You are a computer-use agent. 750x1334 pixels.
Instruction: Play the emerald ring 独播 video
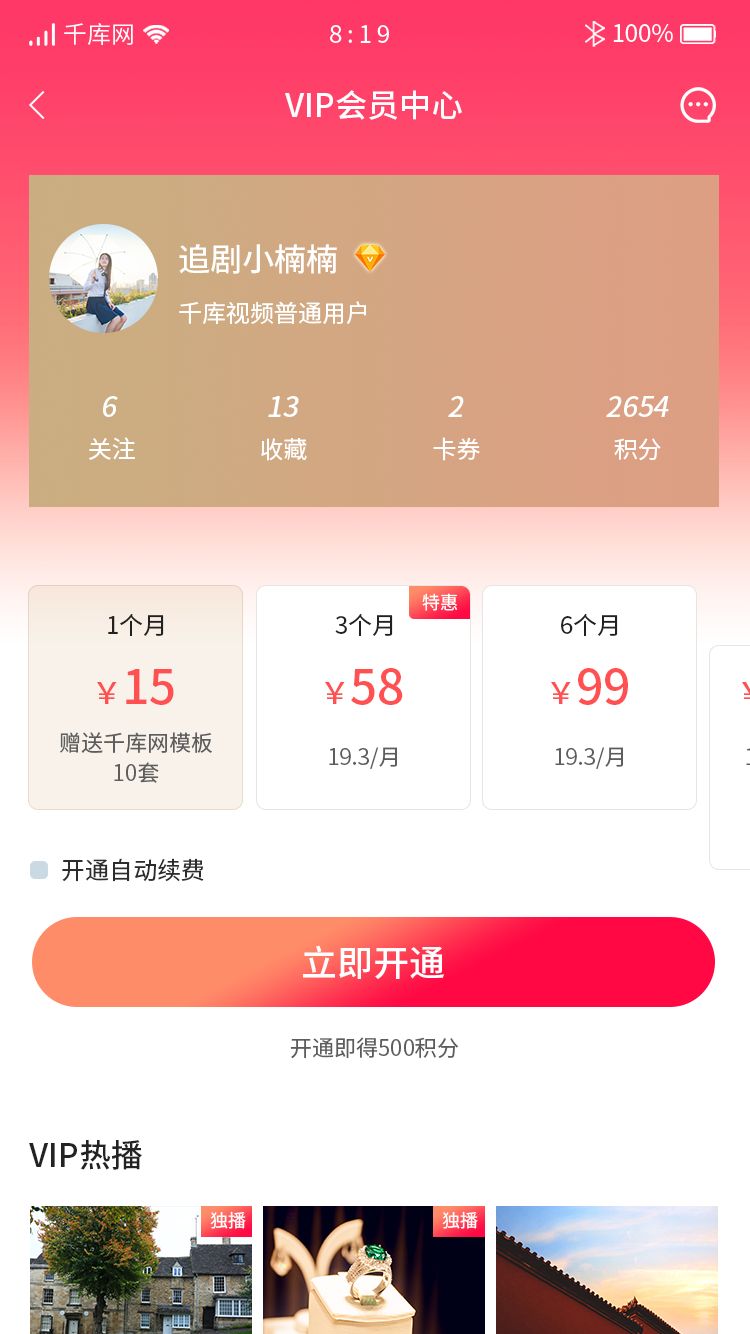point(373,1270)
